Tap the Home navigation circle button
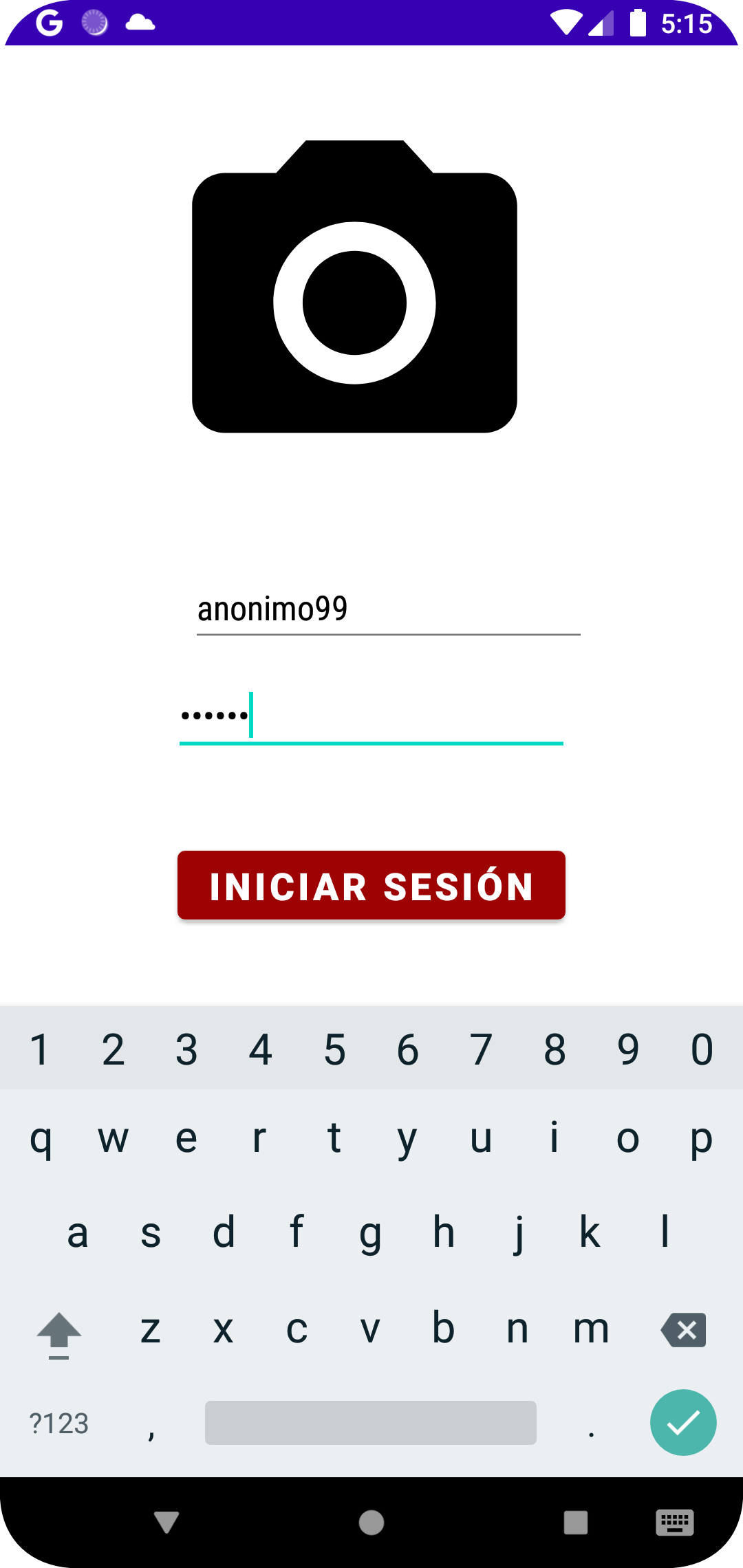This screenshot has height=1568, width=743. click(x=371, y=1522)
